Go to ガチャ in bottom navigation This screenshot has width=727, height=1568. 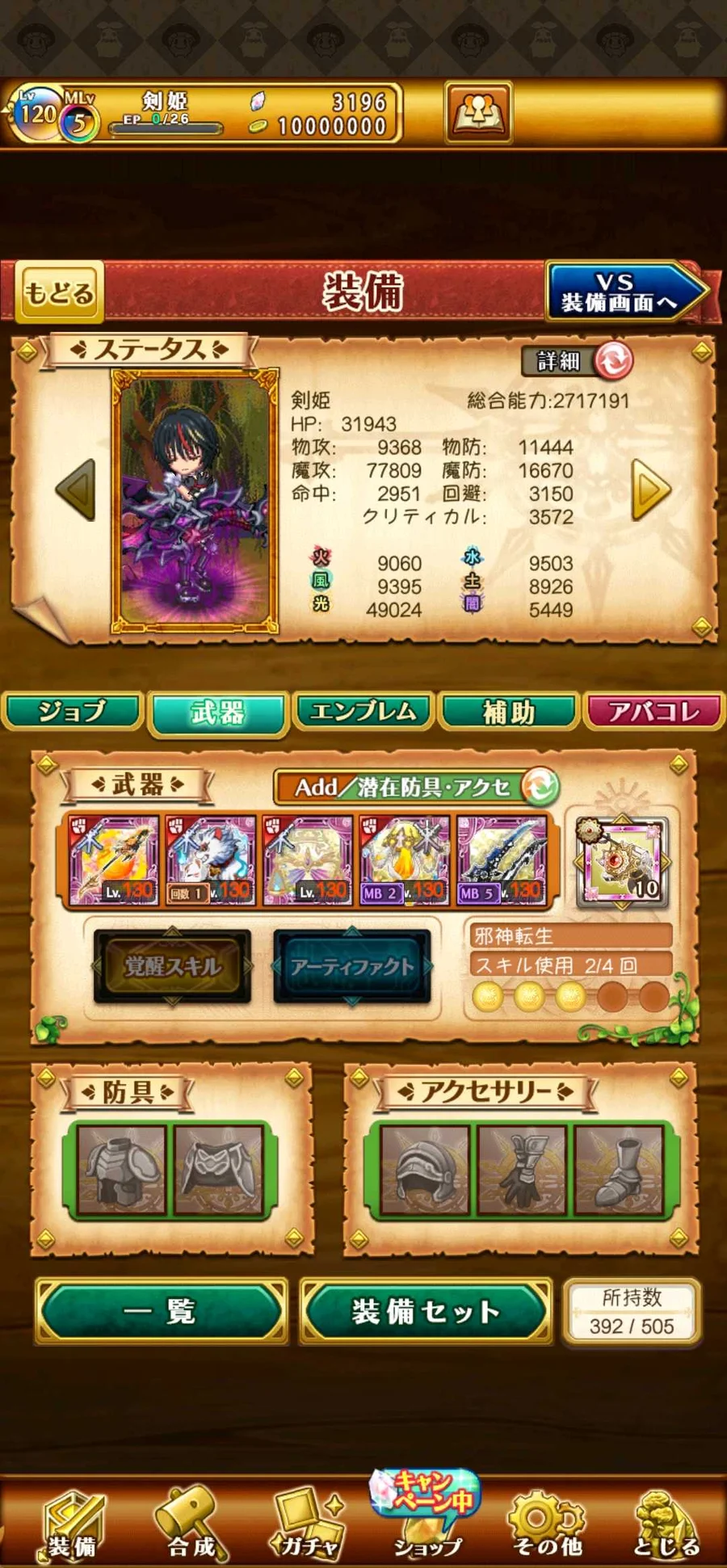(307, 1523)
